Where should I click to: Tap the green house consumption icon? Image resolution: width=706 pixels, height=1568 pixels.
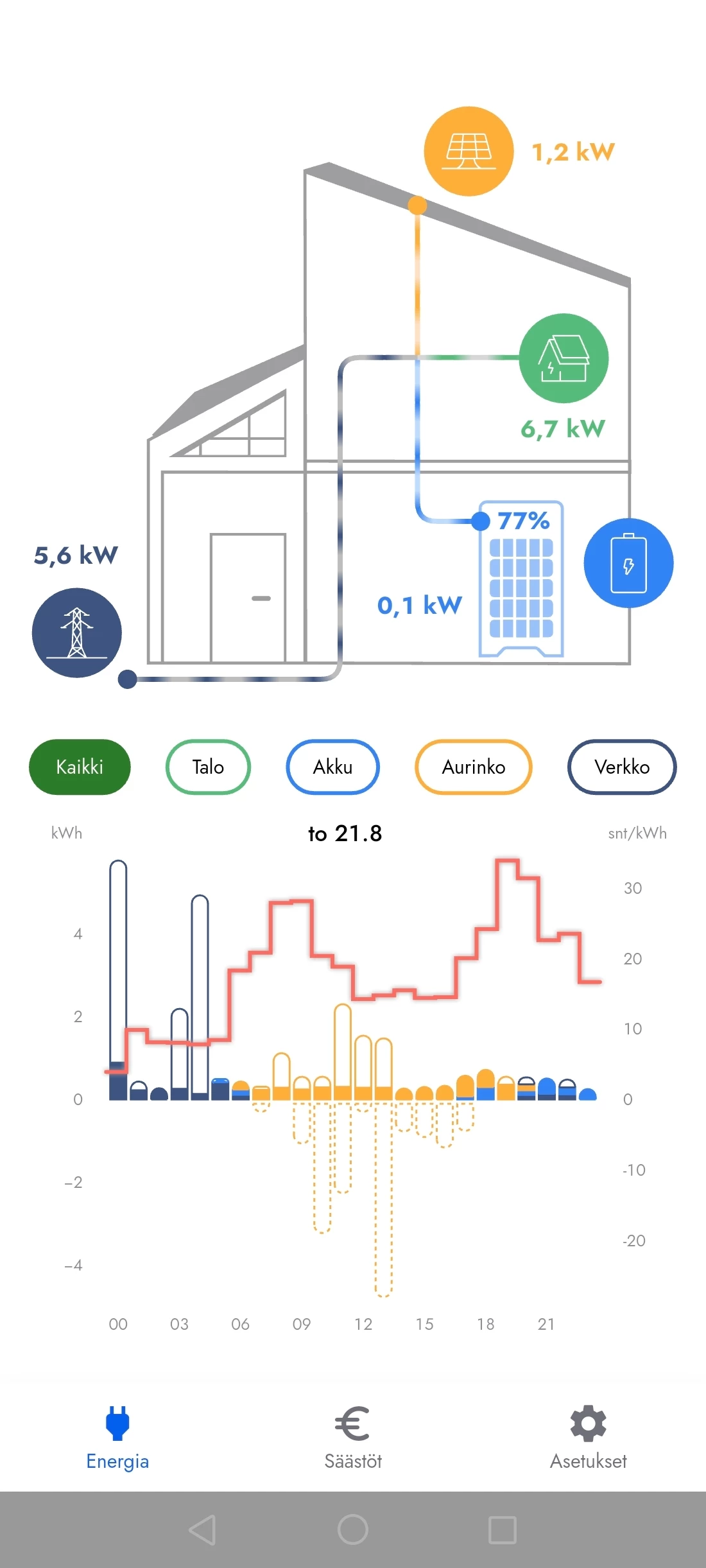pos(564,358)
